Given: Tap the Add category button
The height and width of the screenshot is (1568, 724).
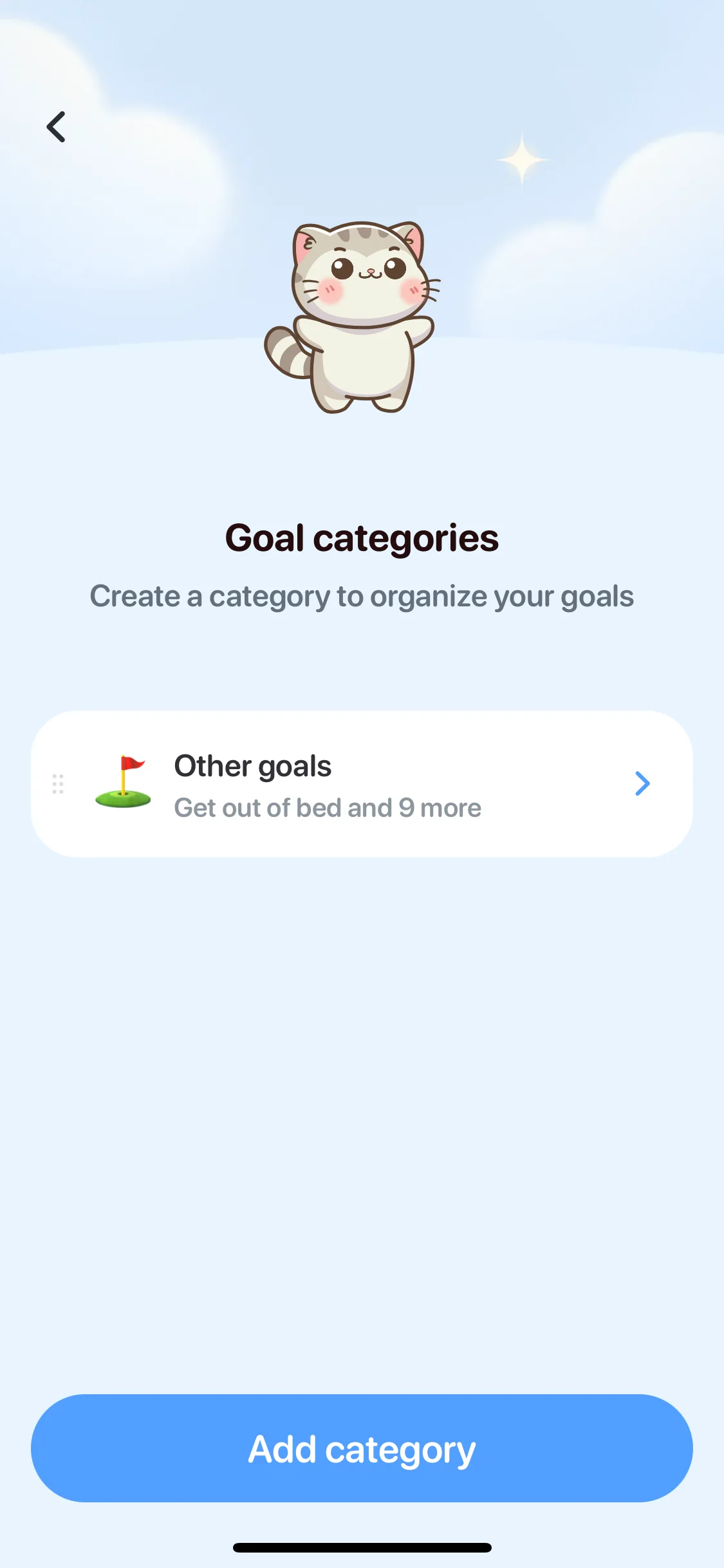Looking at the screenshot, I should point(362,1448).
